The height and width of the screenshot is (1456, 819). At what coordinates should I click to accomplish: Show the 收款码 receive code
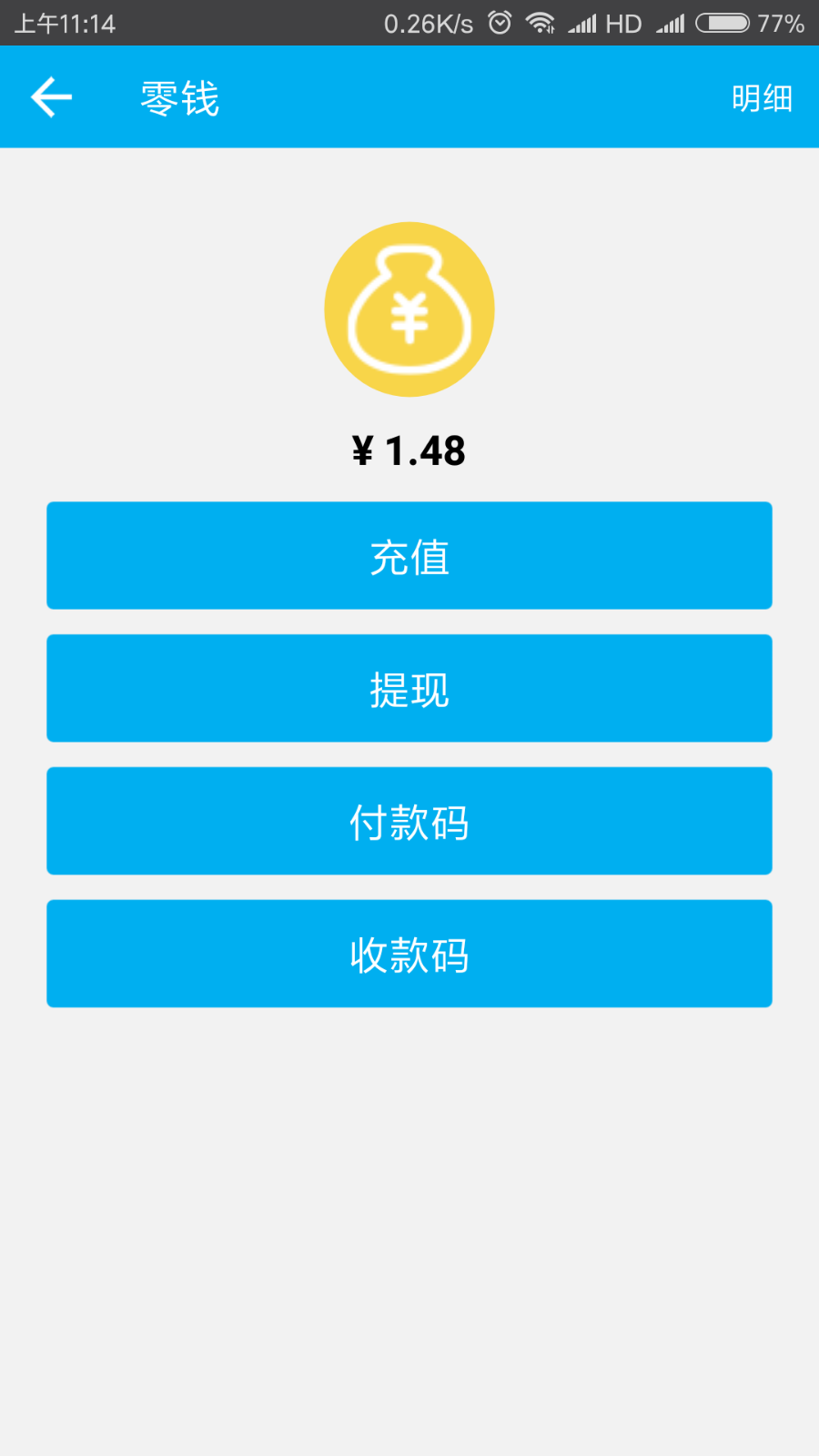[409, 955]
